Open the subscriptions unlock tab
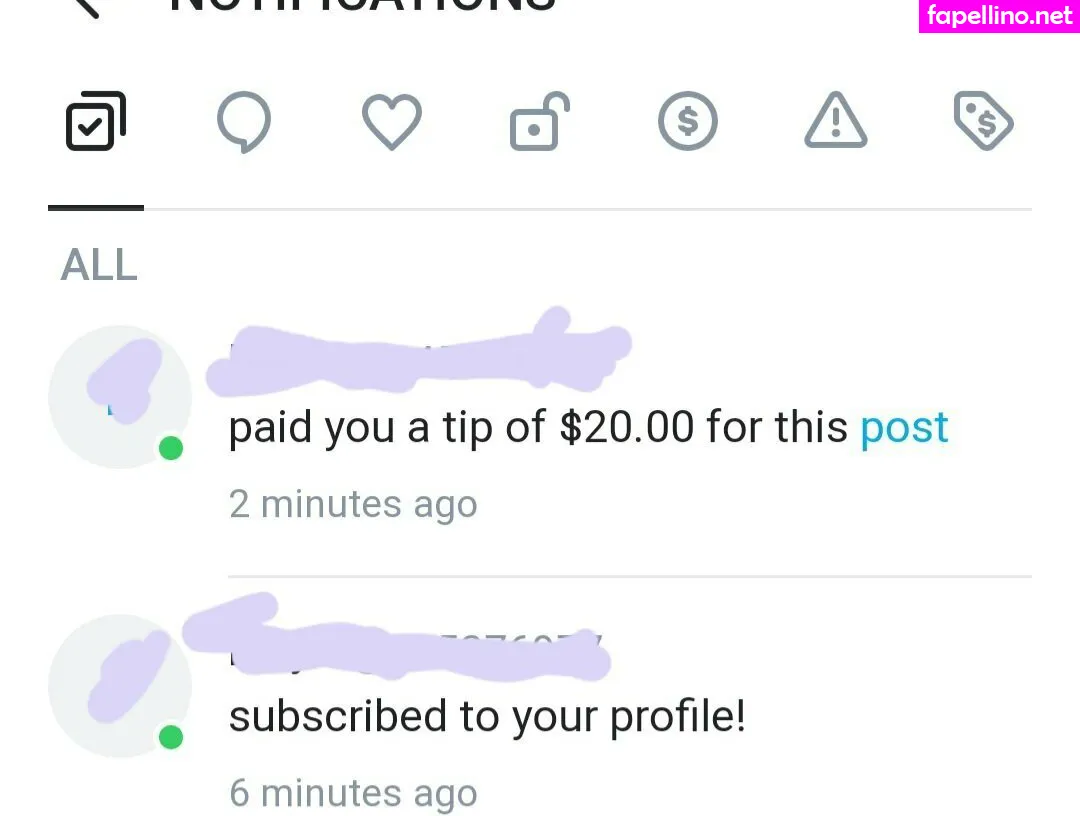 tap(539, 122)
